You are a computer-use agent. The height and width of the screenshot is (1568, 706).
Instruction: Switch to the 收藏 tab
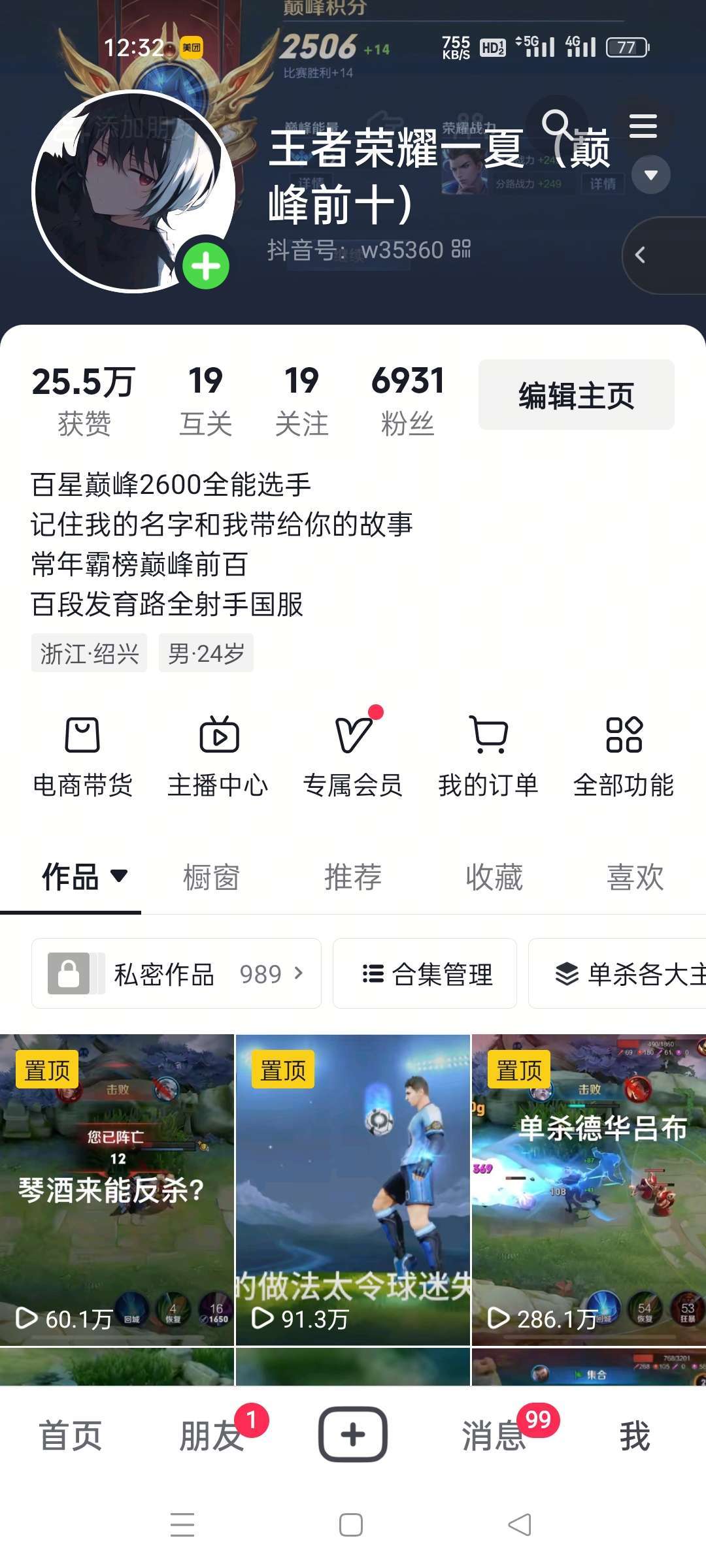[494, 877]
